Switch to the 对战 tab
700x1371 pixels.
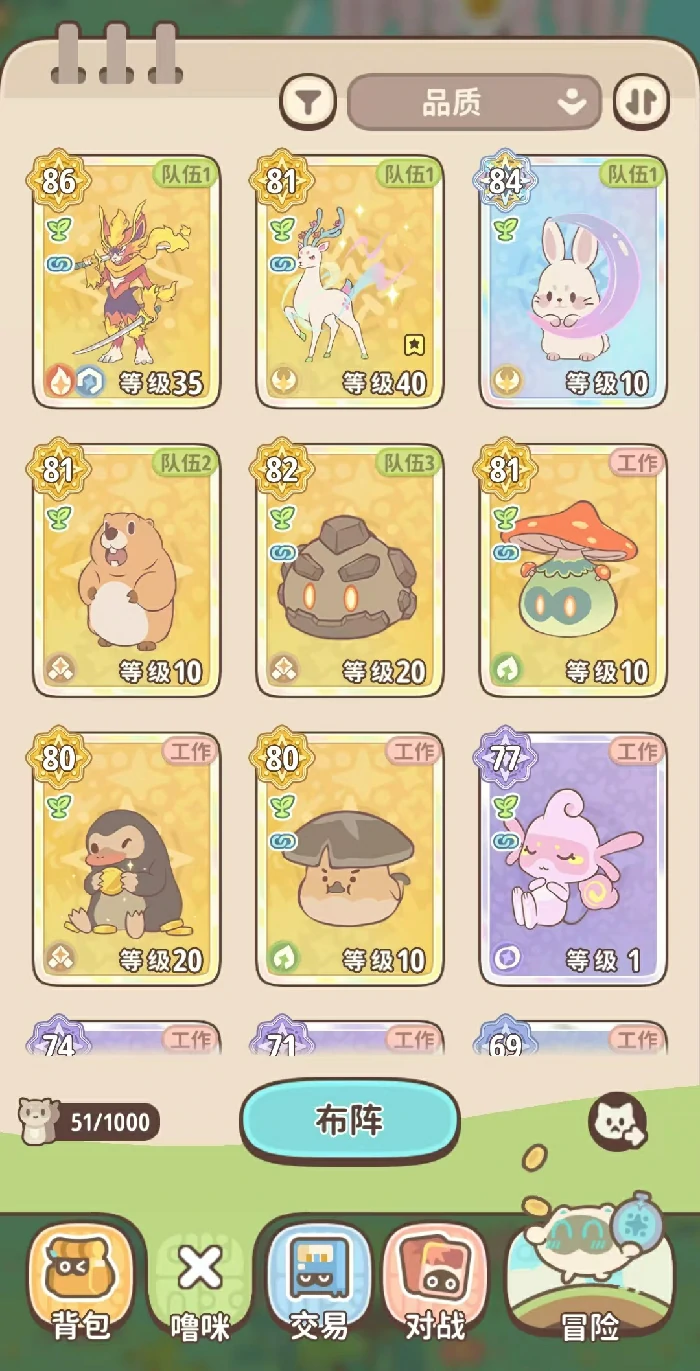tap(436, 1284)
